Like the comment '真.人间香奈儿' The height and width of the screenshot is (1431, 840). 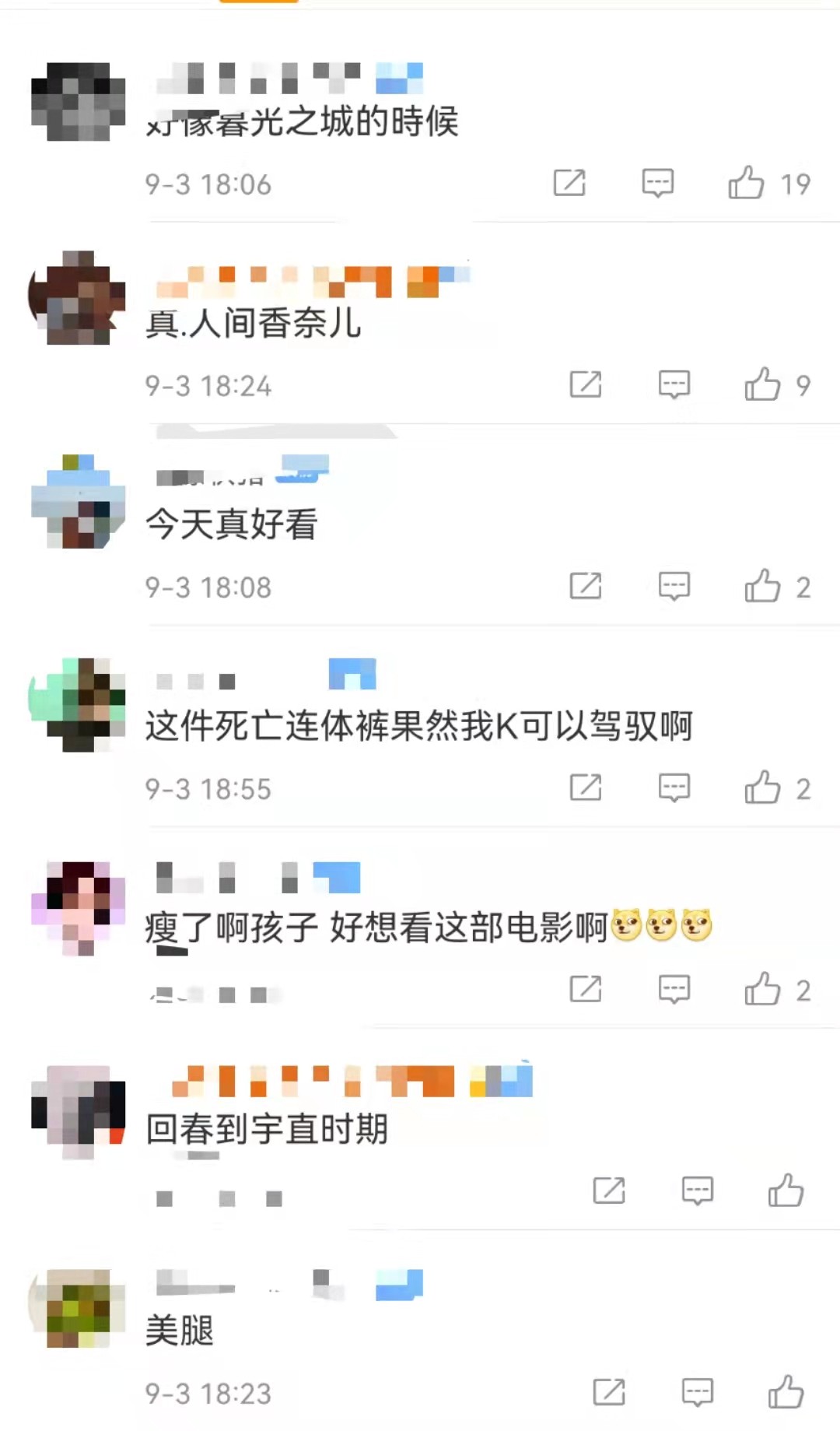(762, 384)
